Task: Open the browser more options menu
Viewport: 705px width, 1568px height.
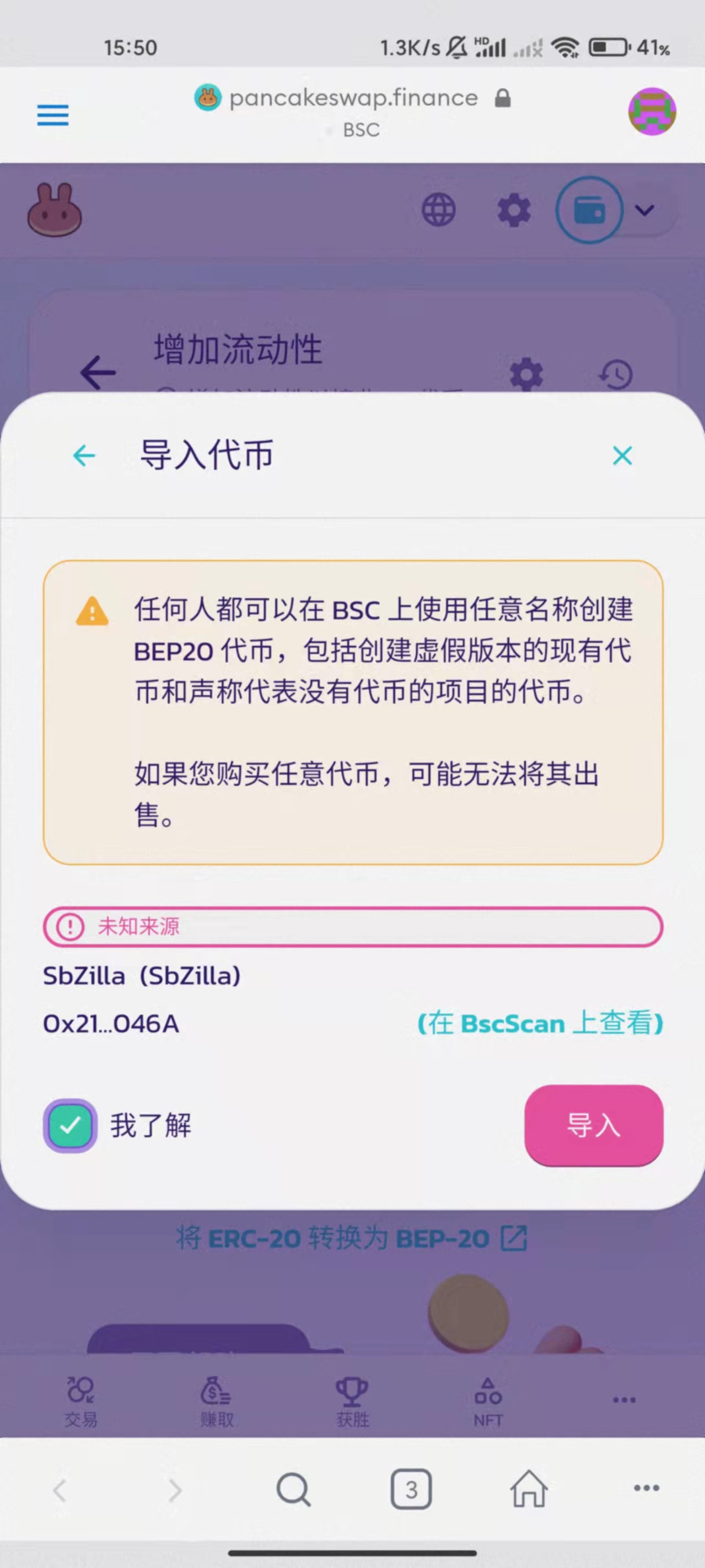Action: point(646,1488)
